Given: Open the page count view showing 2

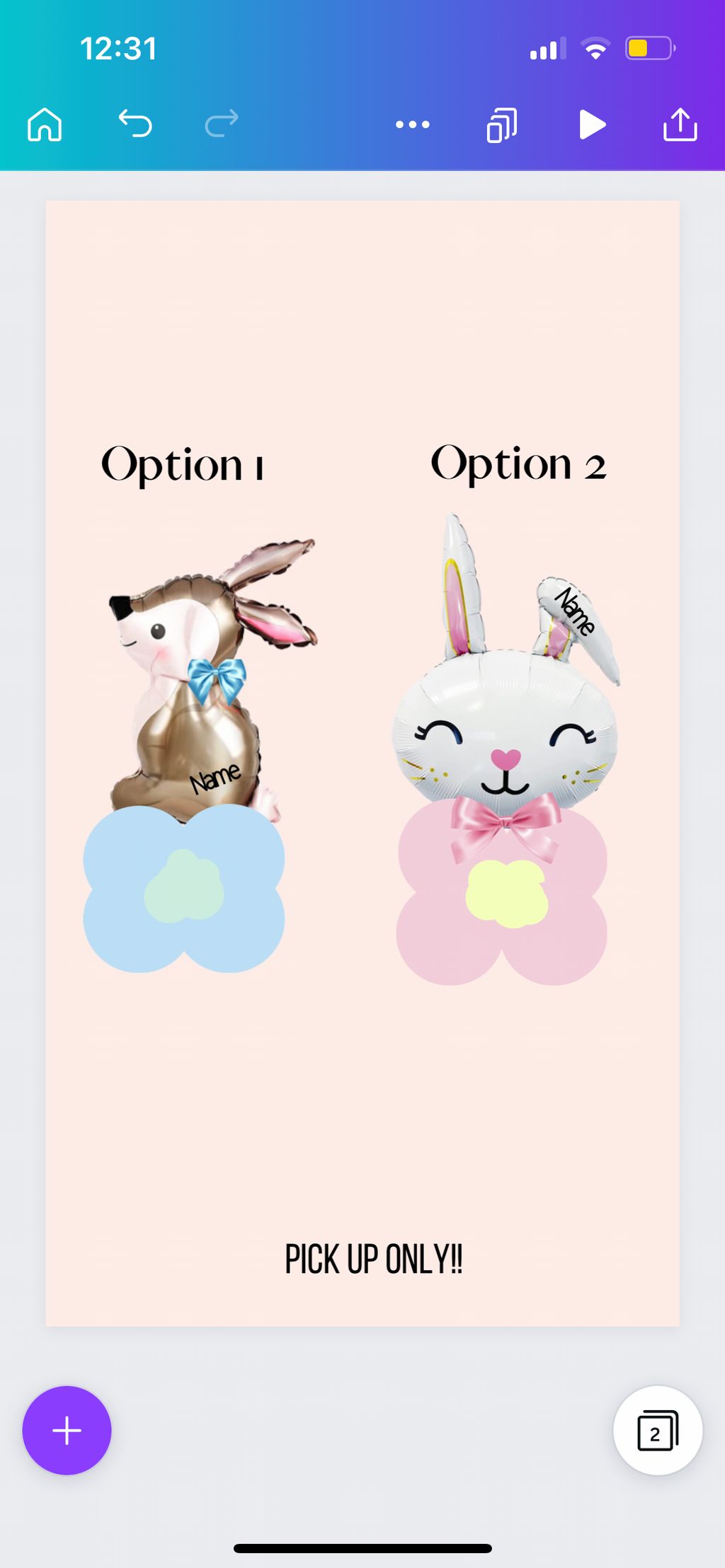Looking at the screenshot, I should click(658, 1430).
